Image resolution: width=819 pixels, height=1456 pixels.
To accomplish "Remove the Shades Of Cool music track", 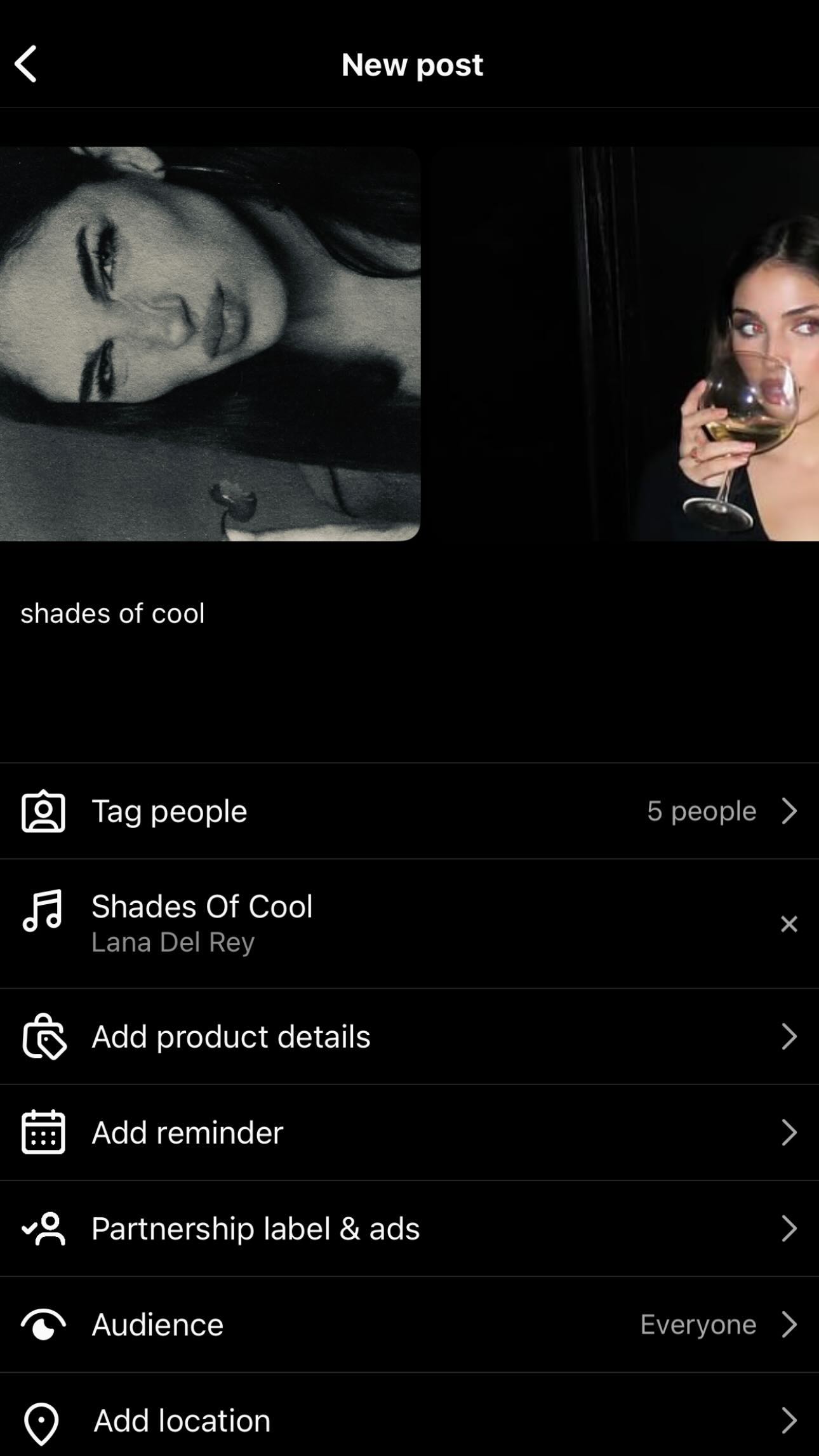I will [x=789, y=924].
